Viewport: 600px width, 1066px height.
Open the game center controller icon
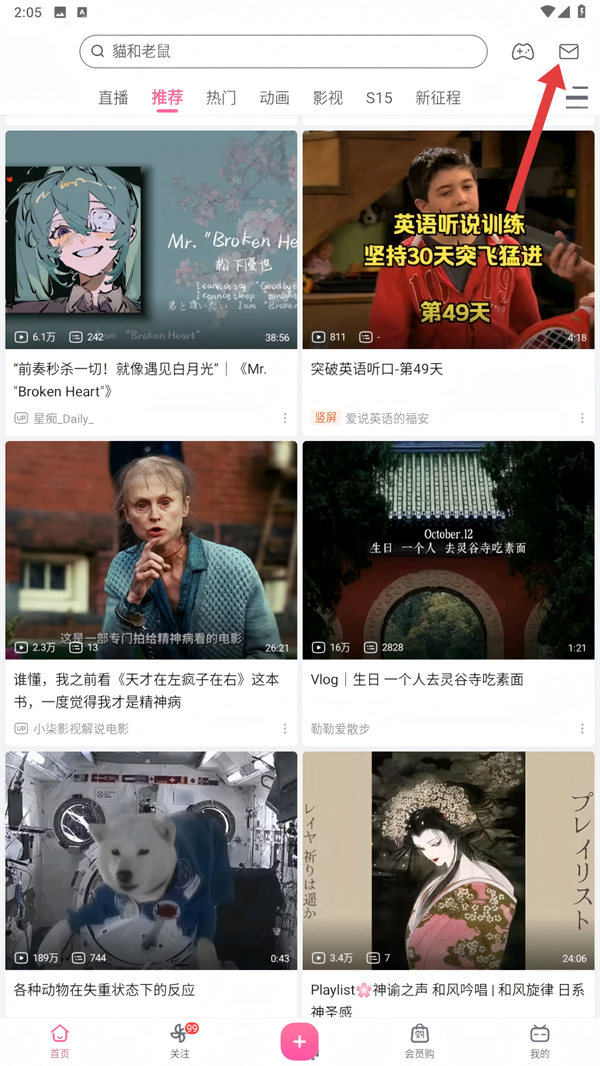[523, 51]
